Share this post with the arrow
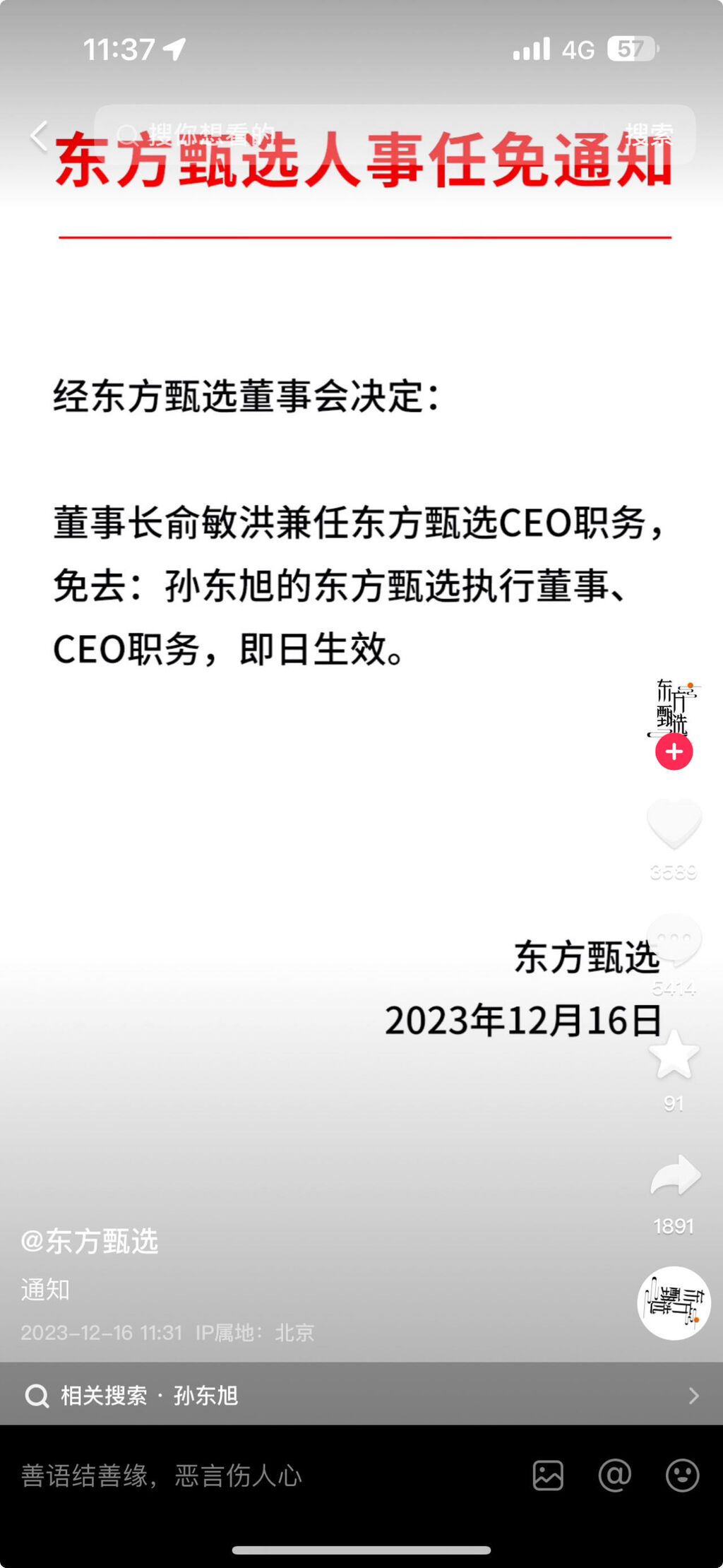 point(674,1176)
